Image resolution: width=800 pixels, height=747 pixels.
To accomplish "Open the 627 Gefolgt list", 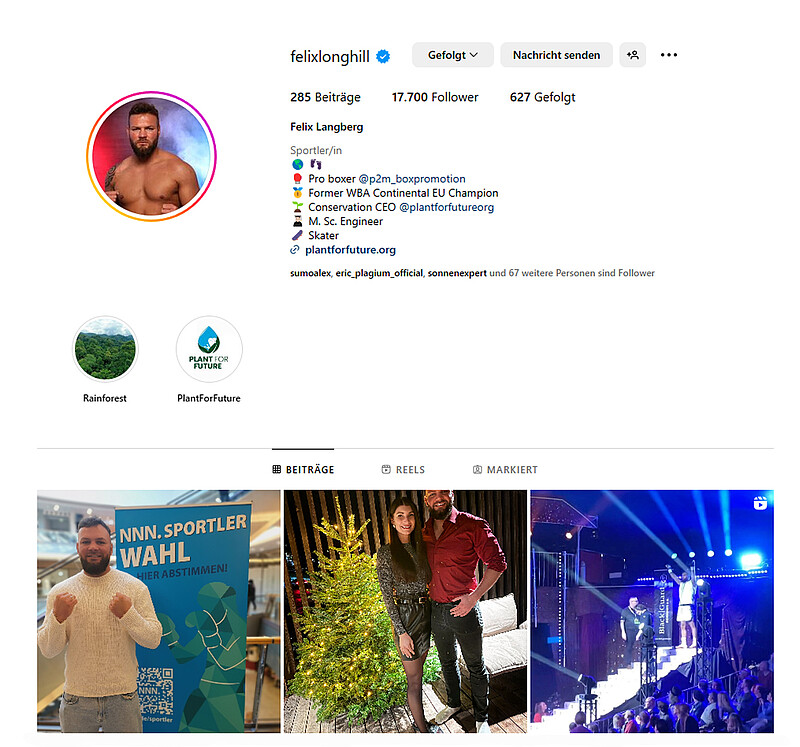I will [542, 97].
